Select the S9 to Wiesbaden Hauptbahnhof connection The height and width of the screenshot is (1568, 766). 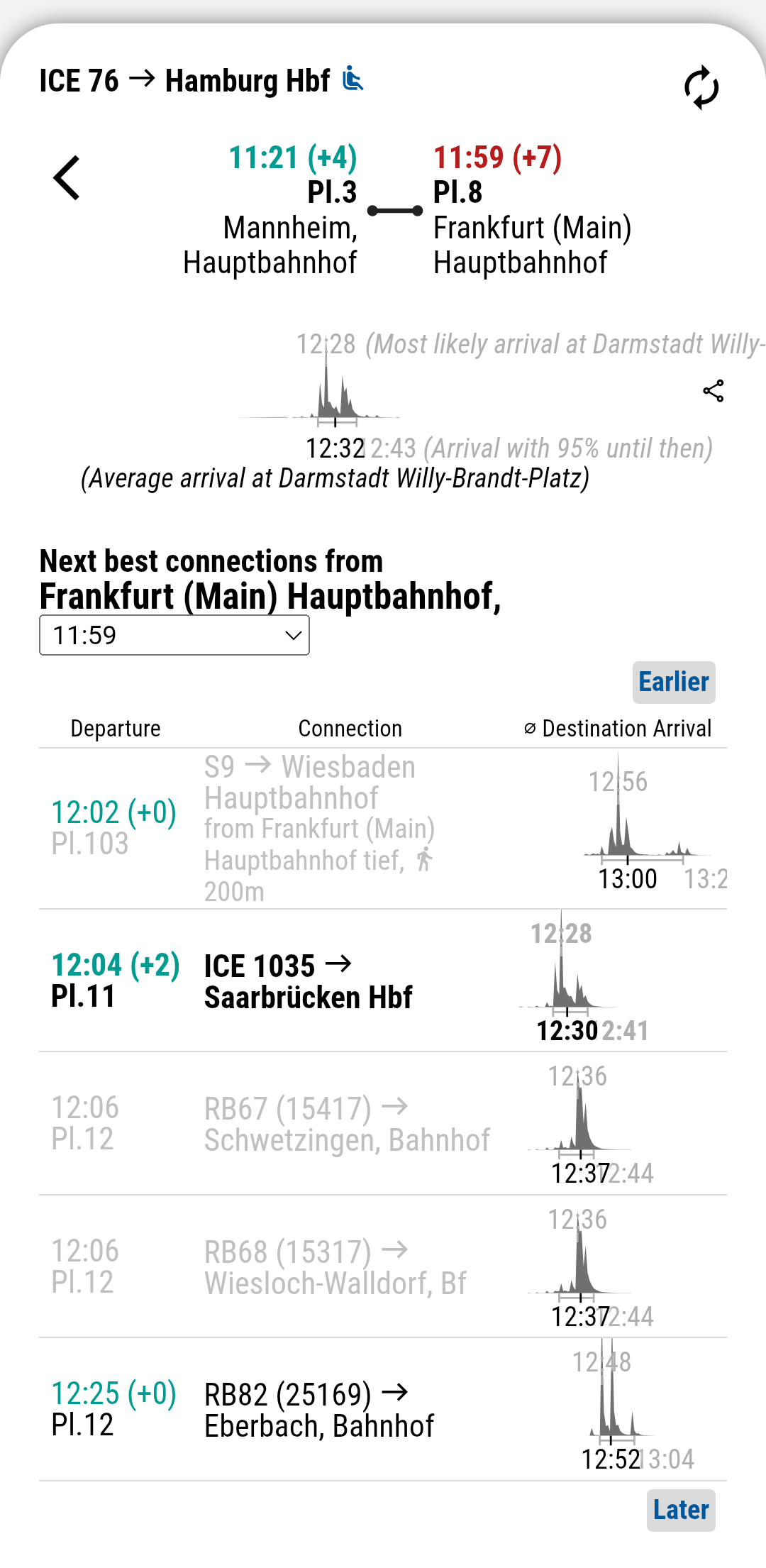click(383, 829)
